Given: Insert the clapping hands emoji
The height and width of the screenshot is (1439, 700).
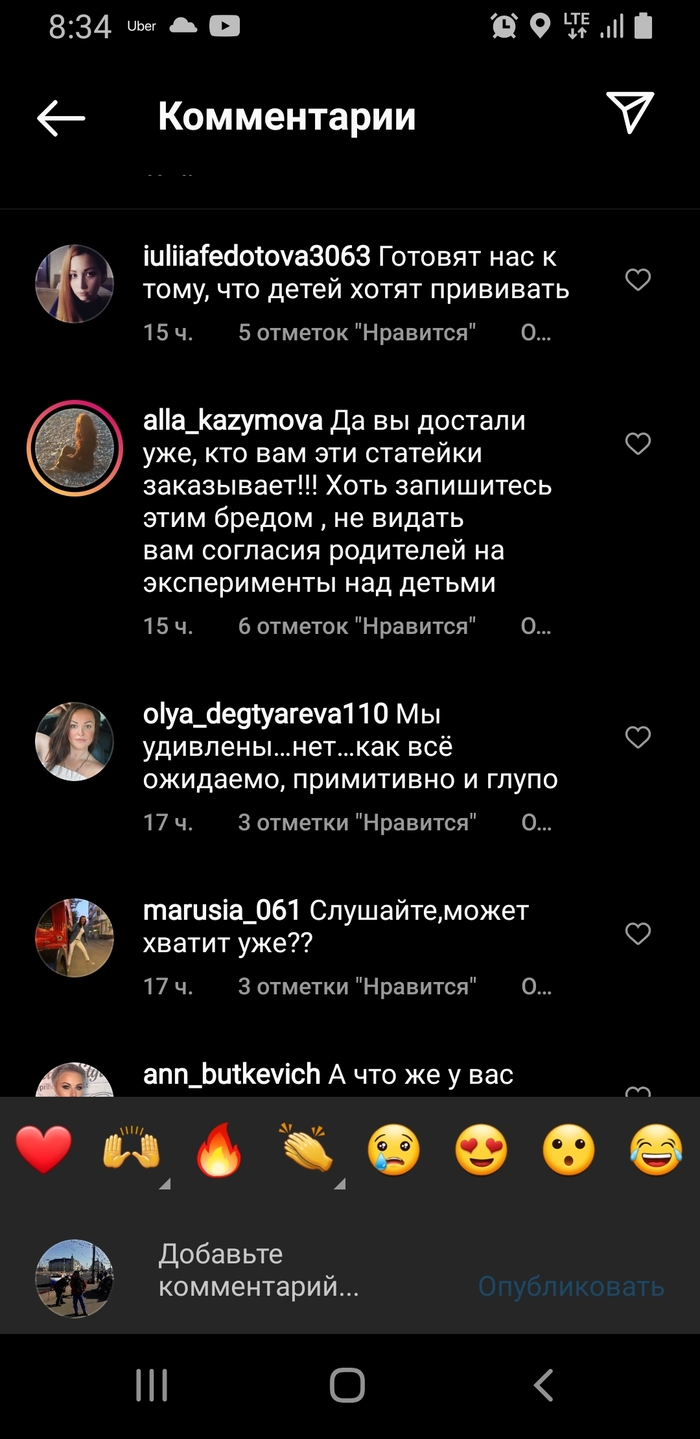Looking at the screenshot, I should [307, 1150].
